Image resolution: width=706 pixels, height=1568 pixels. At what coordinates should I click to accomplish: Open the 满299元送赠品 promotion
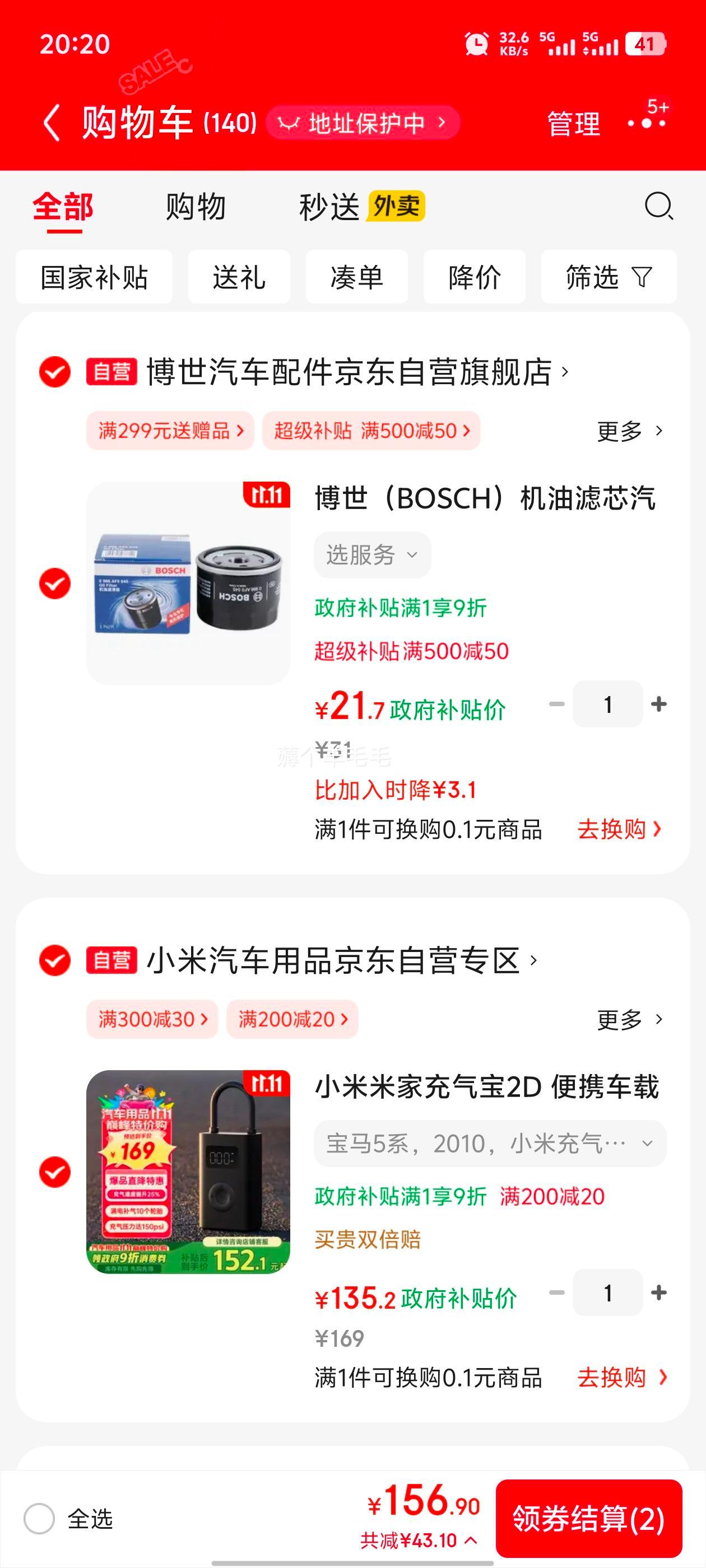coord(170,431)
